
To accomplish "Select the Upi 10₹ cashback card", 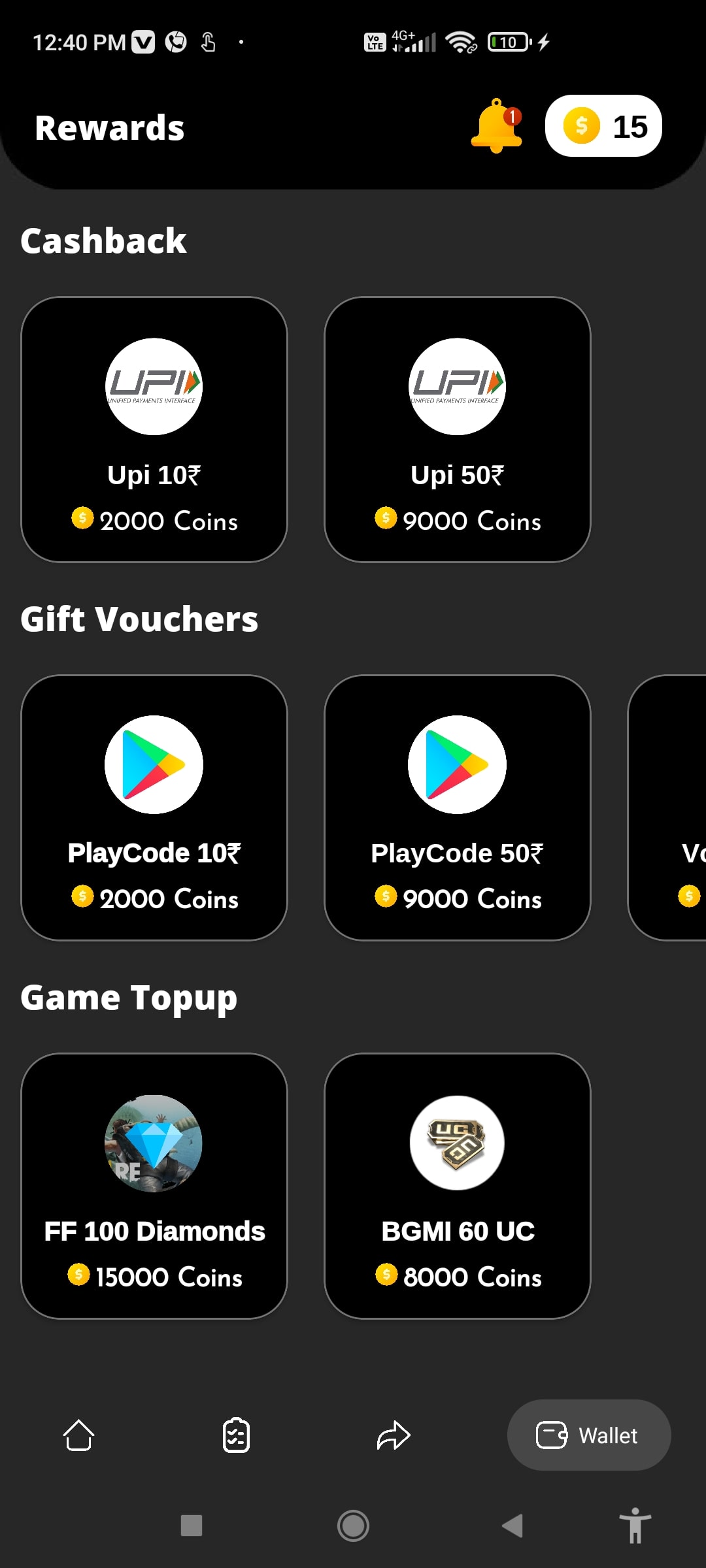I will 154,429.
